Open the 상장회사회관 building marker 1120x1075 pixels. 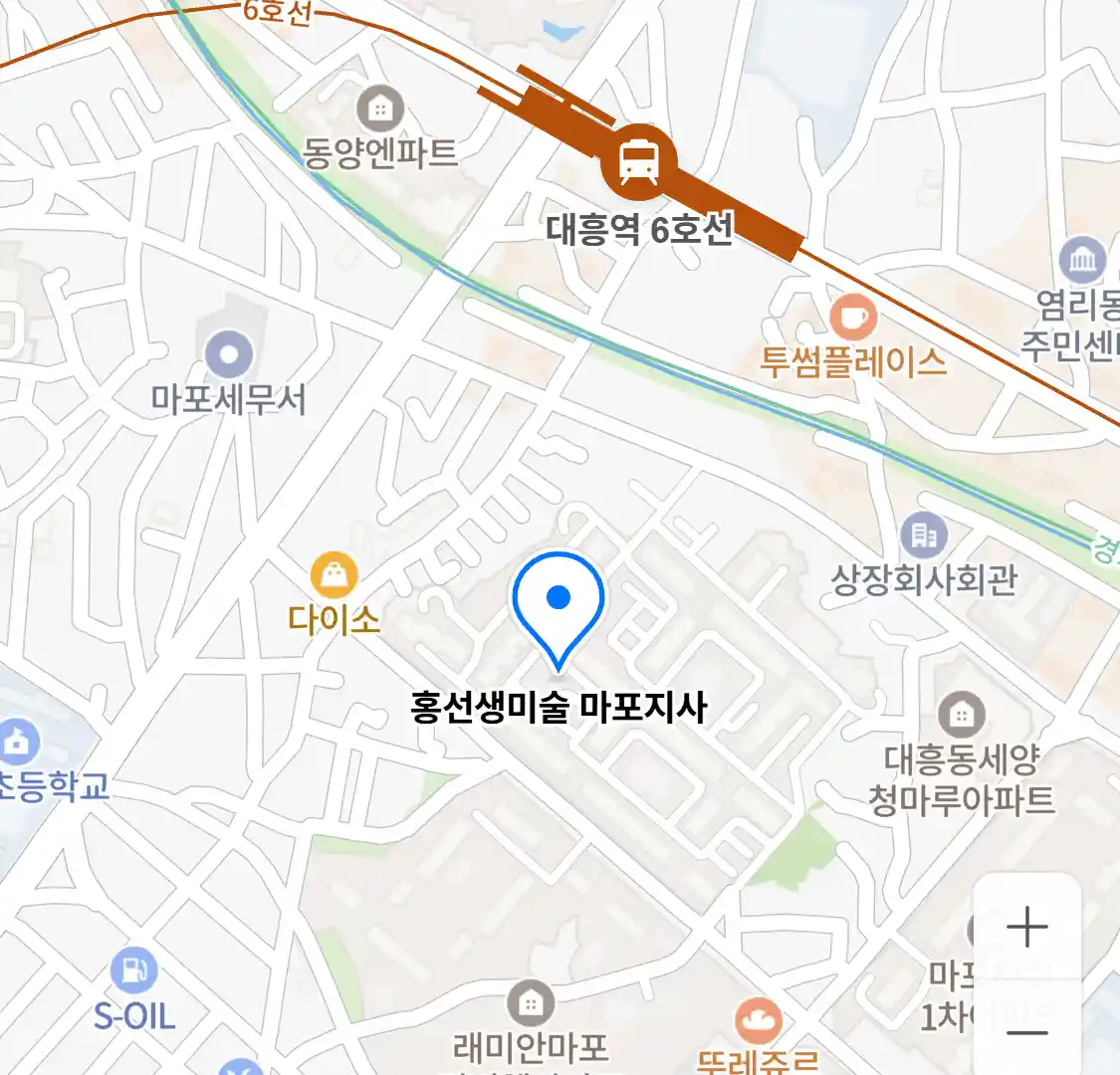924,536
